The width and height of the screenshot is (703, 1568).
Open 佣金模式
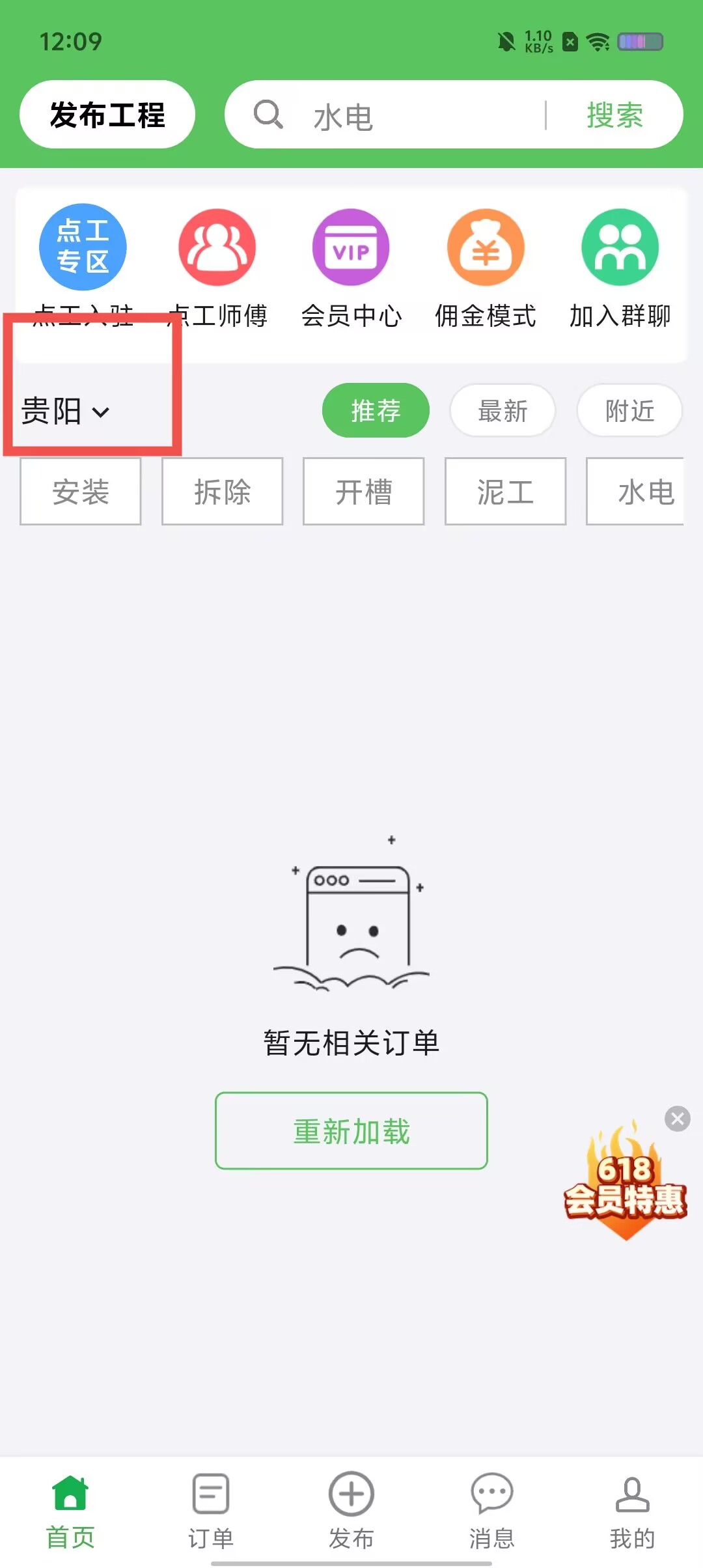click(486, 247)
